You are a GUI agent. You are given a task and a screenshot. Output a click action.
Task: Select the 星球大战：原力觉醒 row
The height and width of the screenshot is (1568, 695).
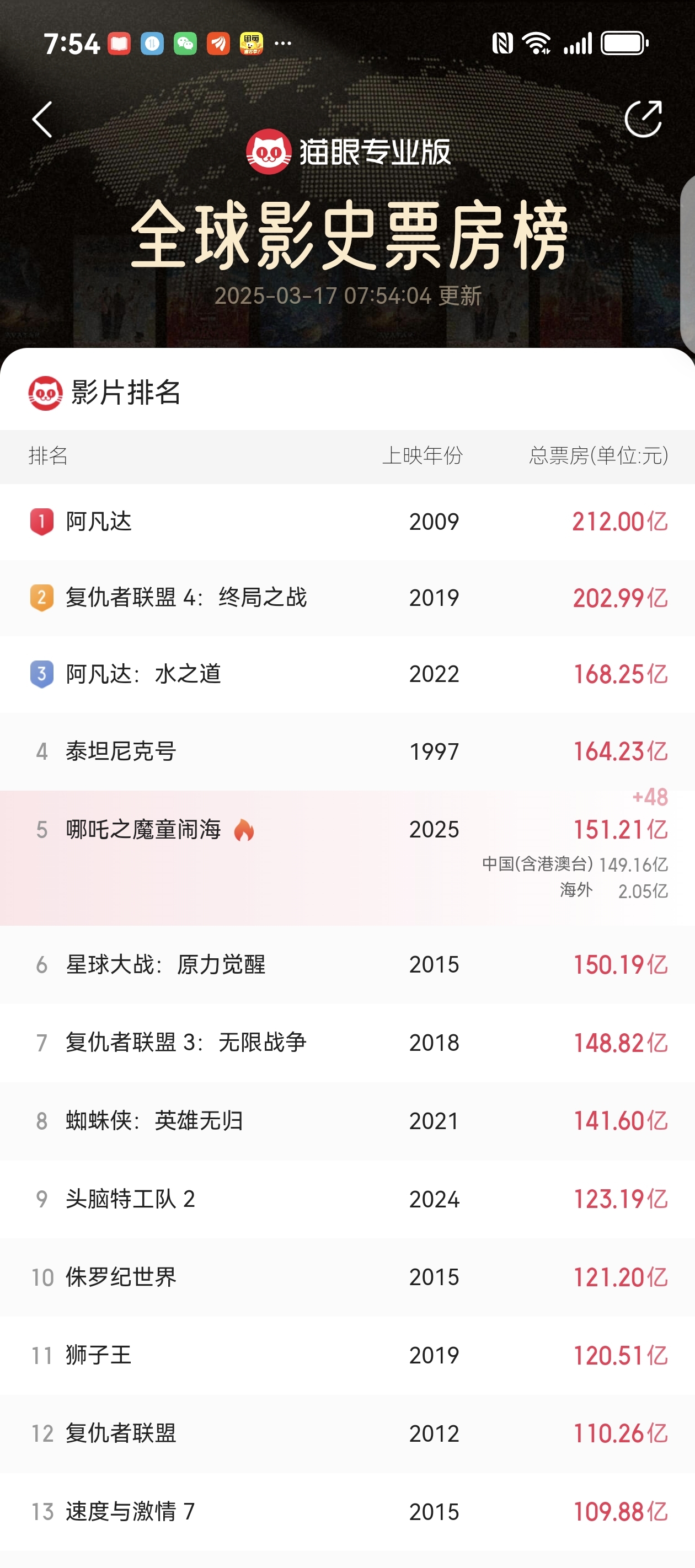pyautogui.click(x=244, y=965)
